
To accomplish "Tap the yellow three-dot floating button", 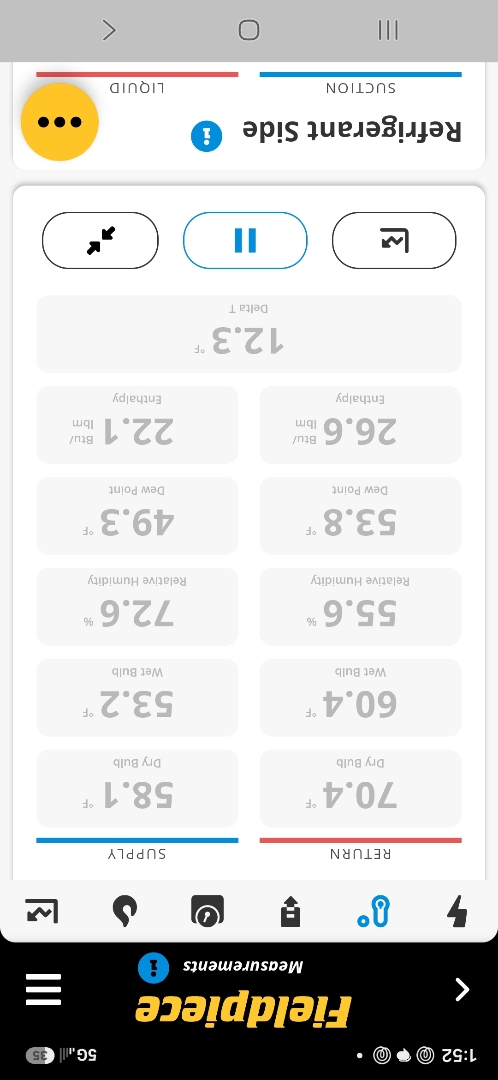I will click(60, 123).
